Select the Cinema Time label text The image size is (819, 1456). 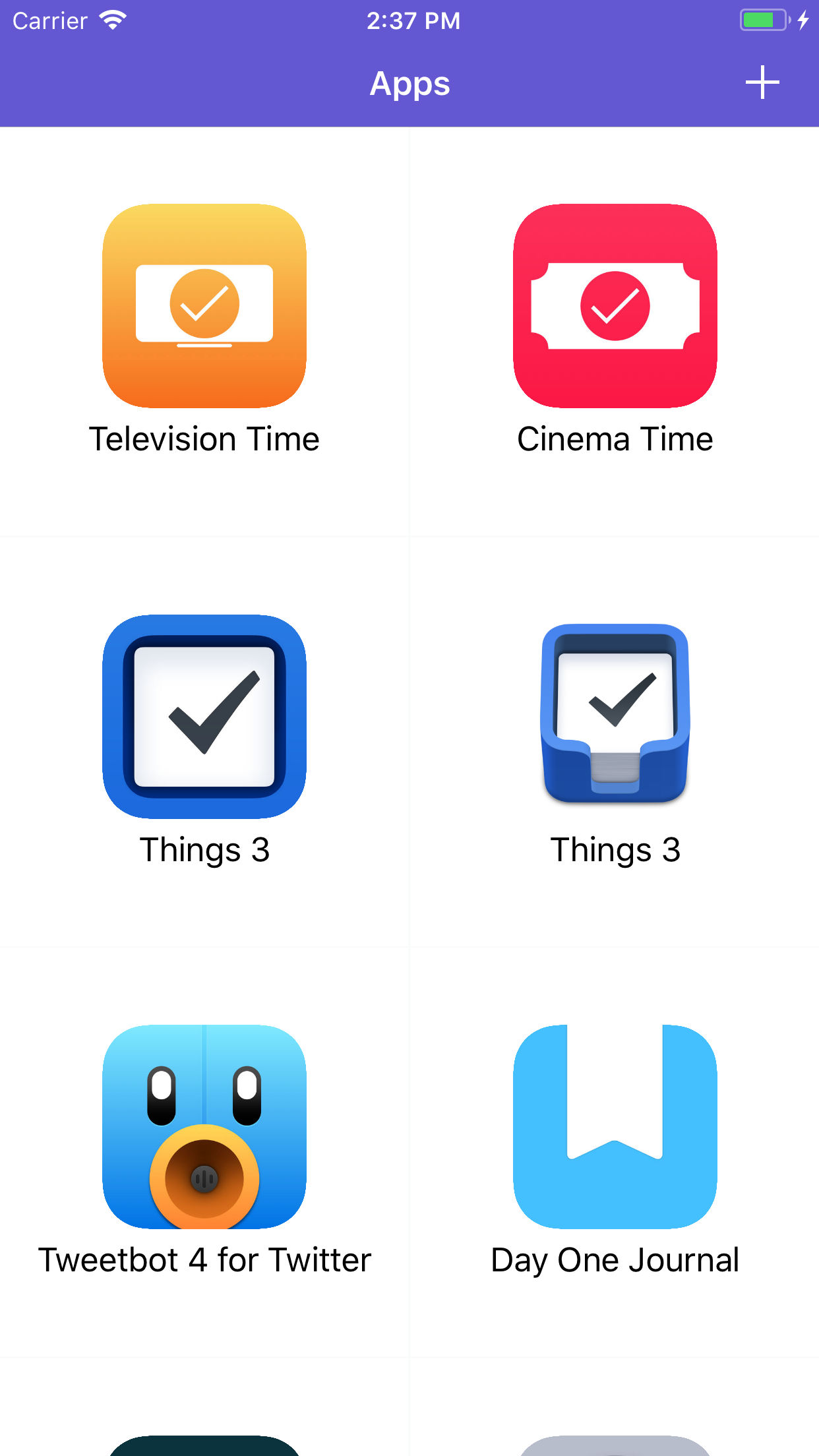(x=615, y=438)
